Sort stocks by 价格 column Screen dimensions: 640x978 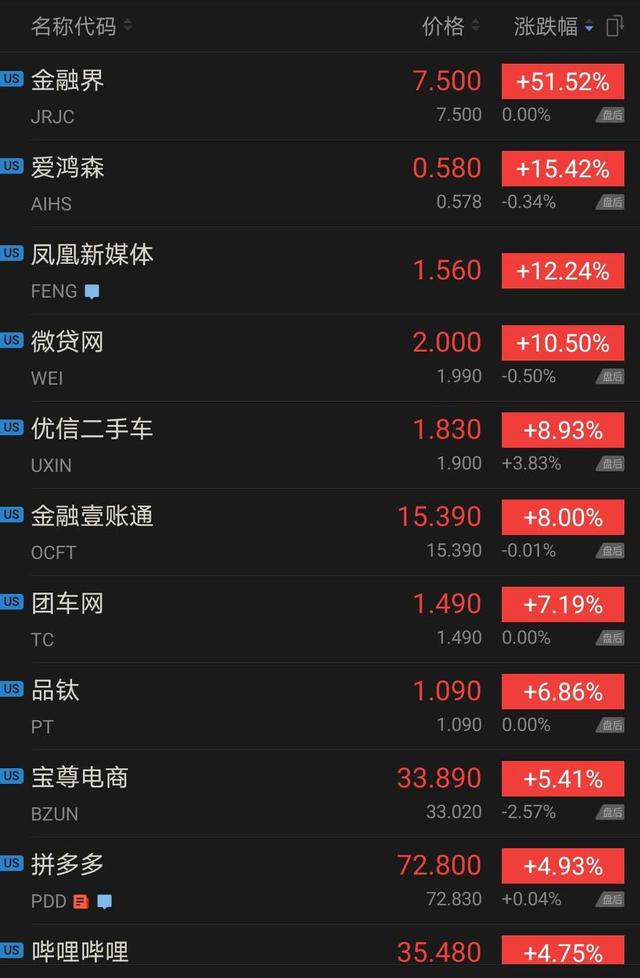tap(450, 26)
